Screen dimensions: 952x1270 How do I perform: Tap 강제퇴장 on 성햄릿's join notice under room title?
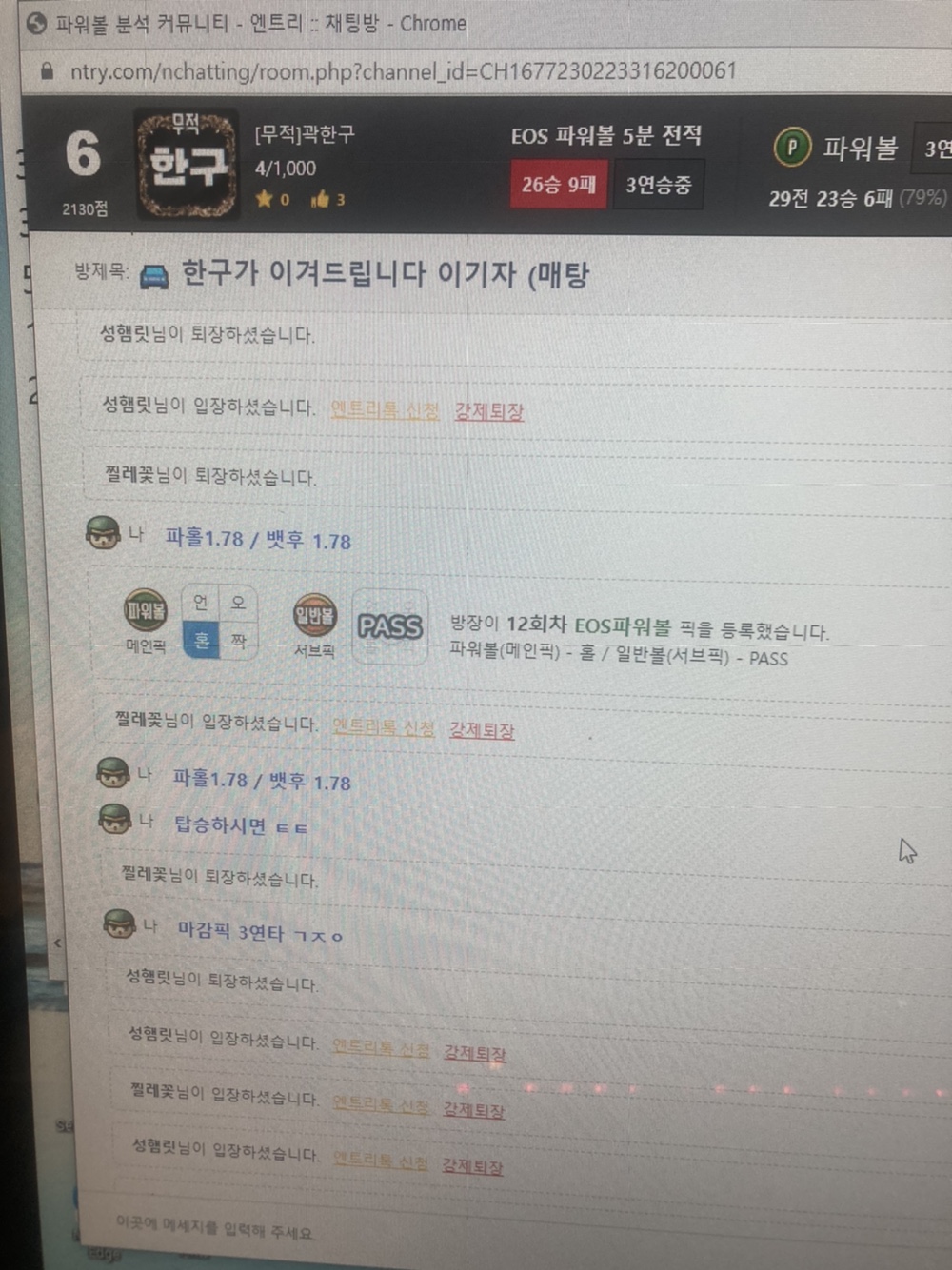tap(488, 411)
